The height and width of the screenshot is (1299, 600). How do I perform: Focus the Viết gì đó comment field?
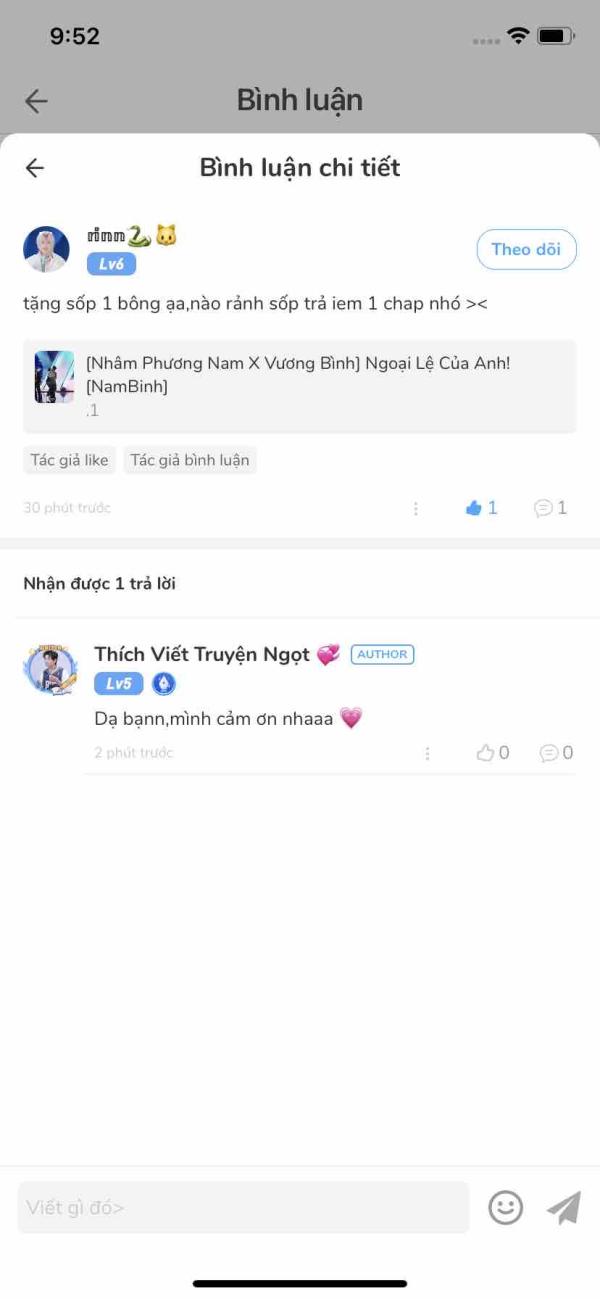point(243,1207)
